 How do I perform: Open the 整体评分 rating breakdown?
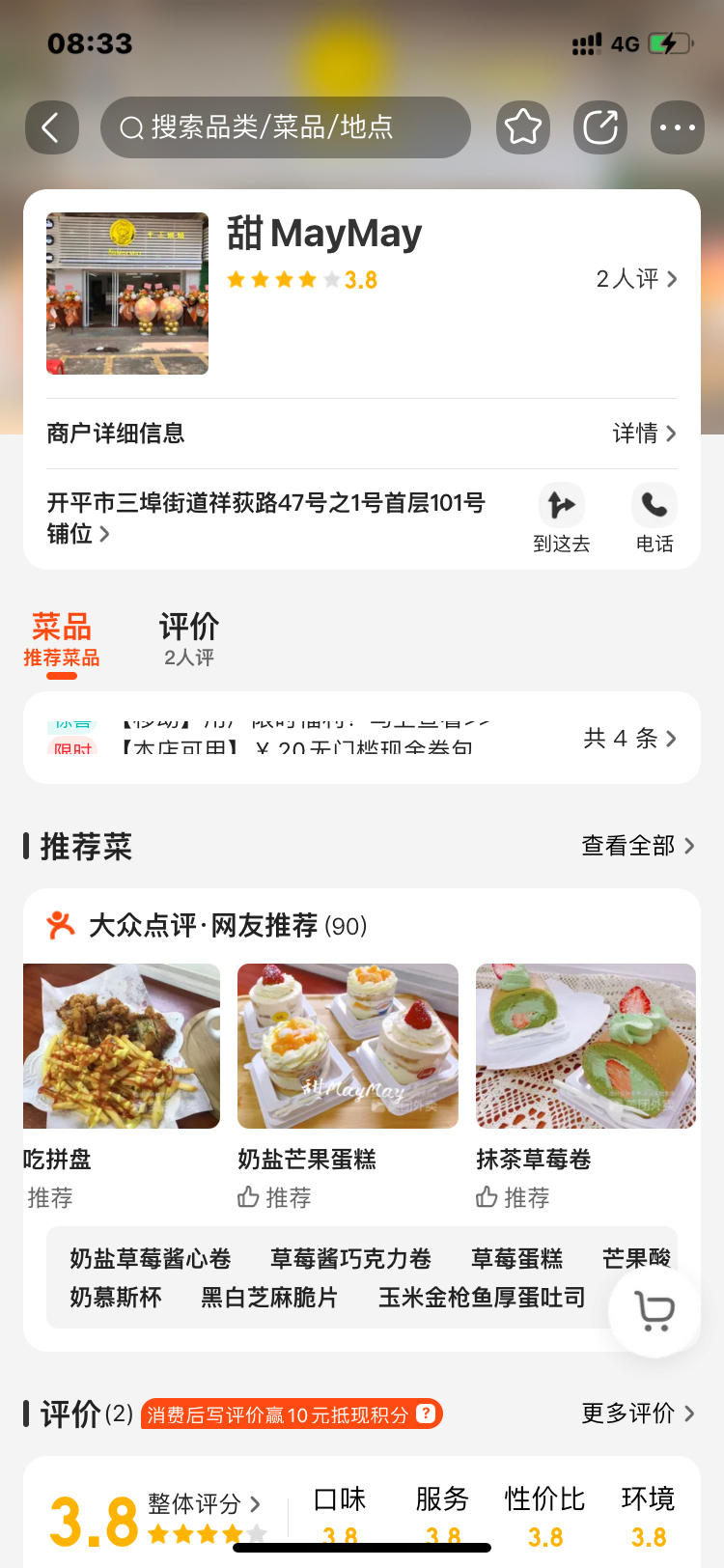pos(204,1504)
